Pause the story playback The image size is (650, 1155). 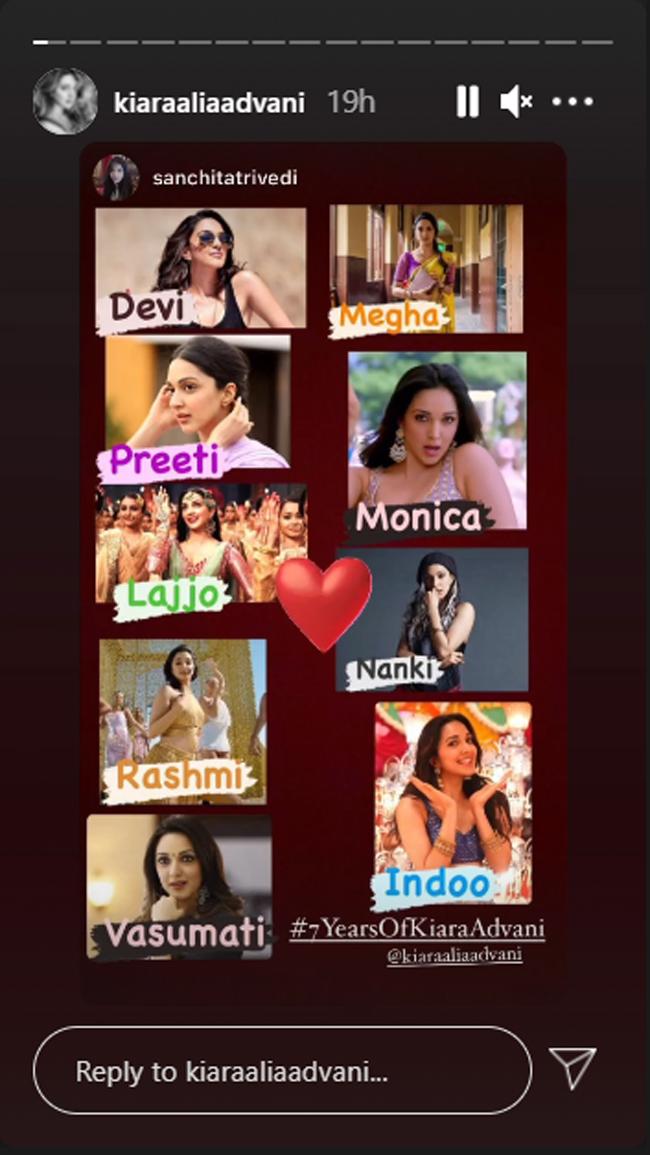(x=467, y=101)
